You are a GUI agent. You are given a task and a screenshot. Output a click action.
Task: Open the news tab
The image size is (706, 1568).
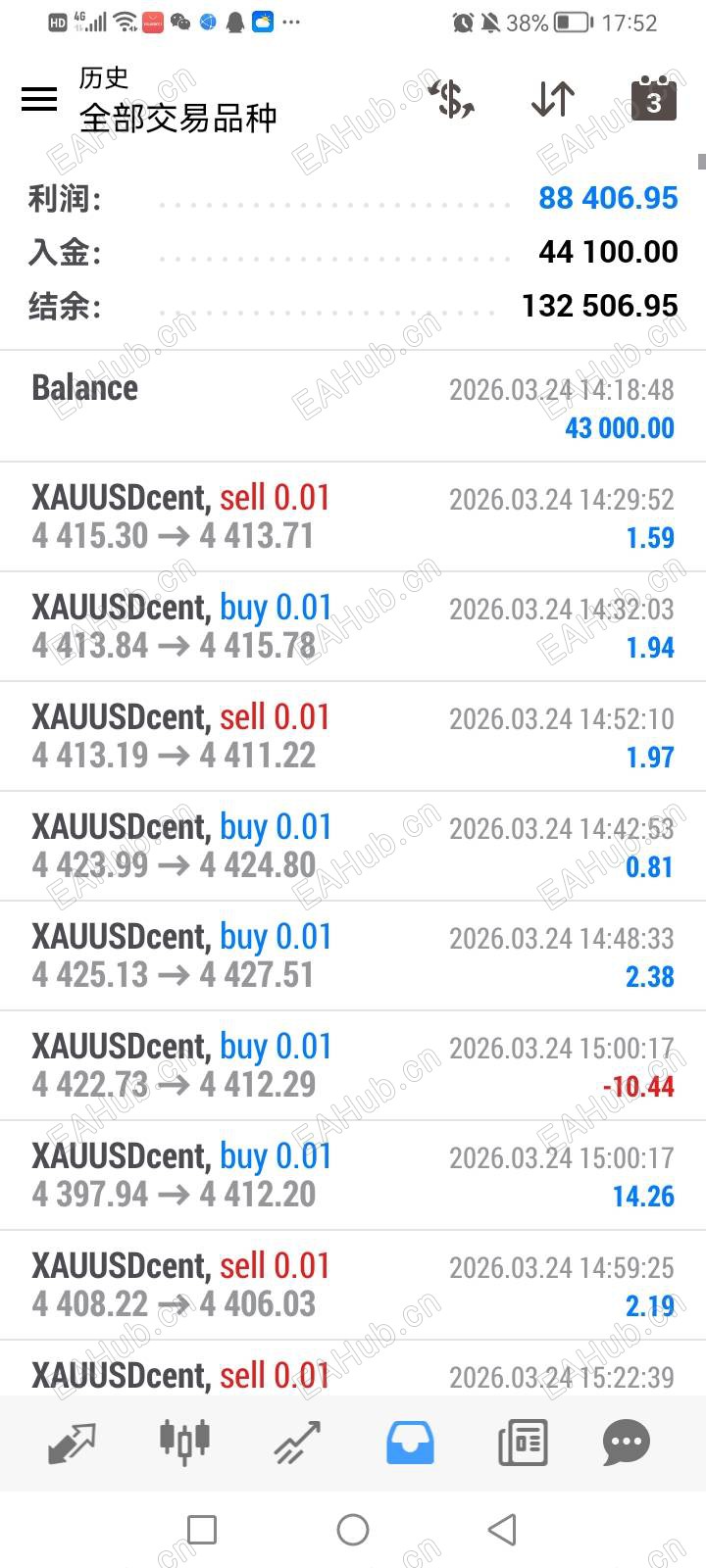(x=522, y=1443)
